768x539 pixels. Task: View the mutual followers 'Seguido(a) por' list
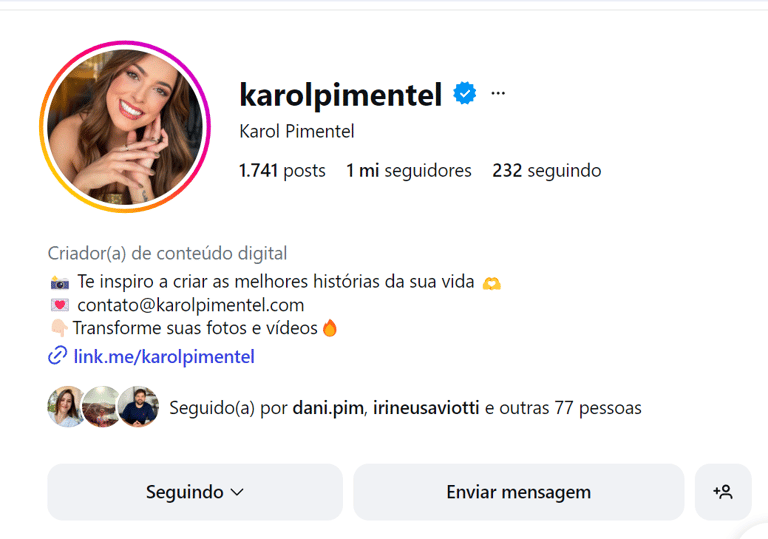click(x=405, y=408)
